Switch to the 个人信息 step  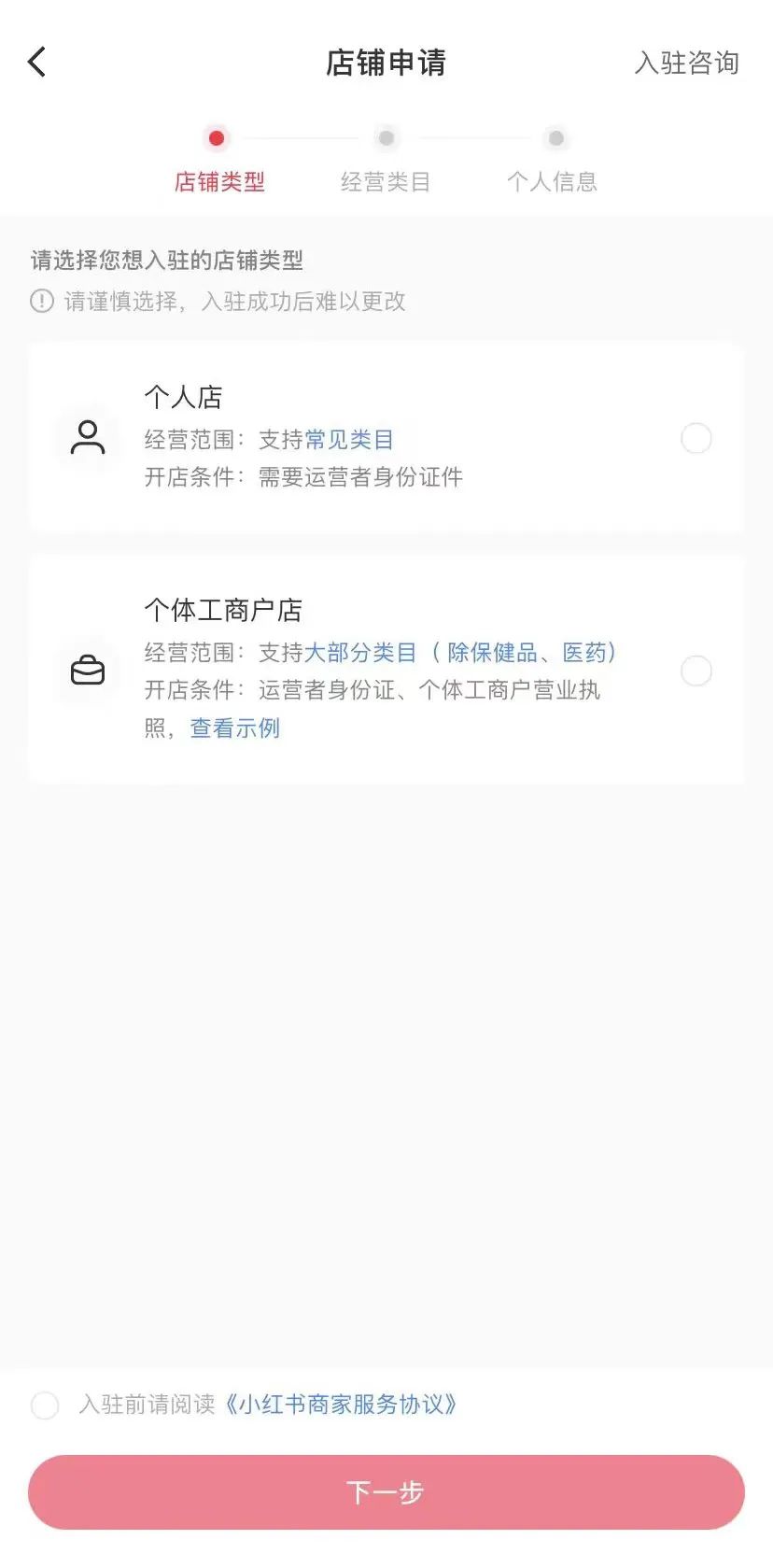[x=556, y=181]
